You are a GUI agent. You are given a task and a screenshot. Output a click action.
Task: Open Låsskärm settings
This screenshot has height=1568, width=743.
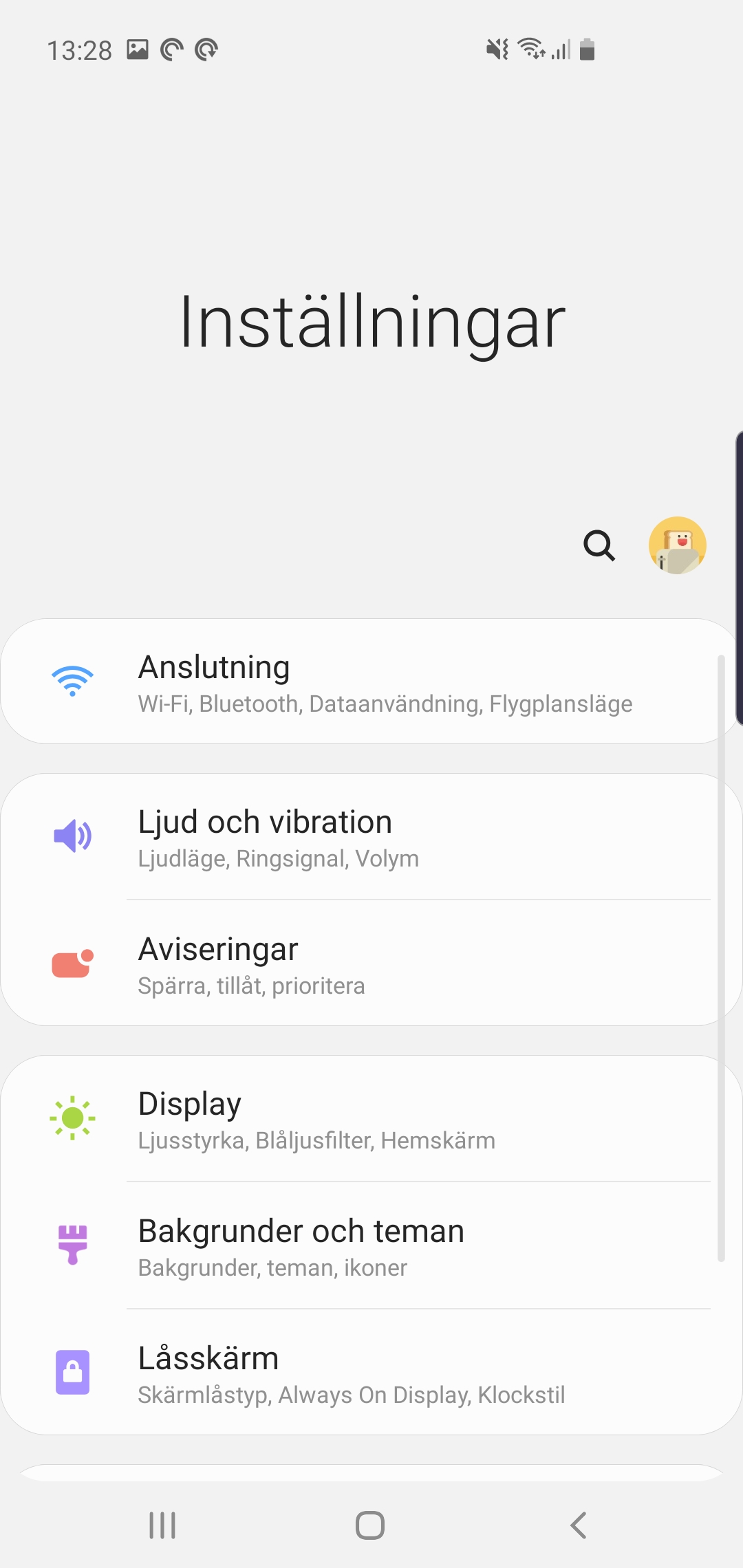pyautogui.click(x=371, y=1373)
